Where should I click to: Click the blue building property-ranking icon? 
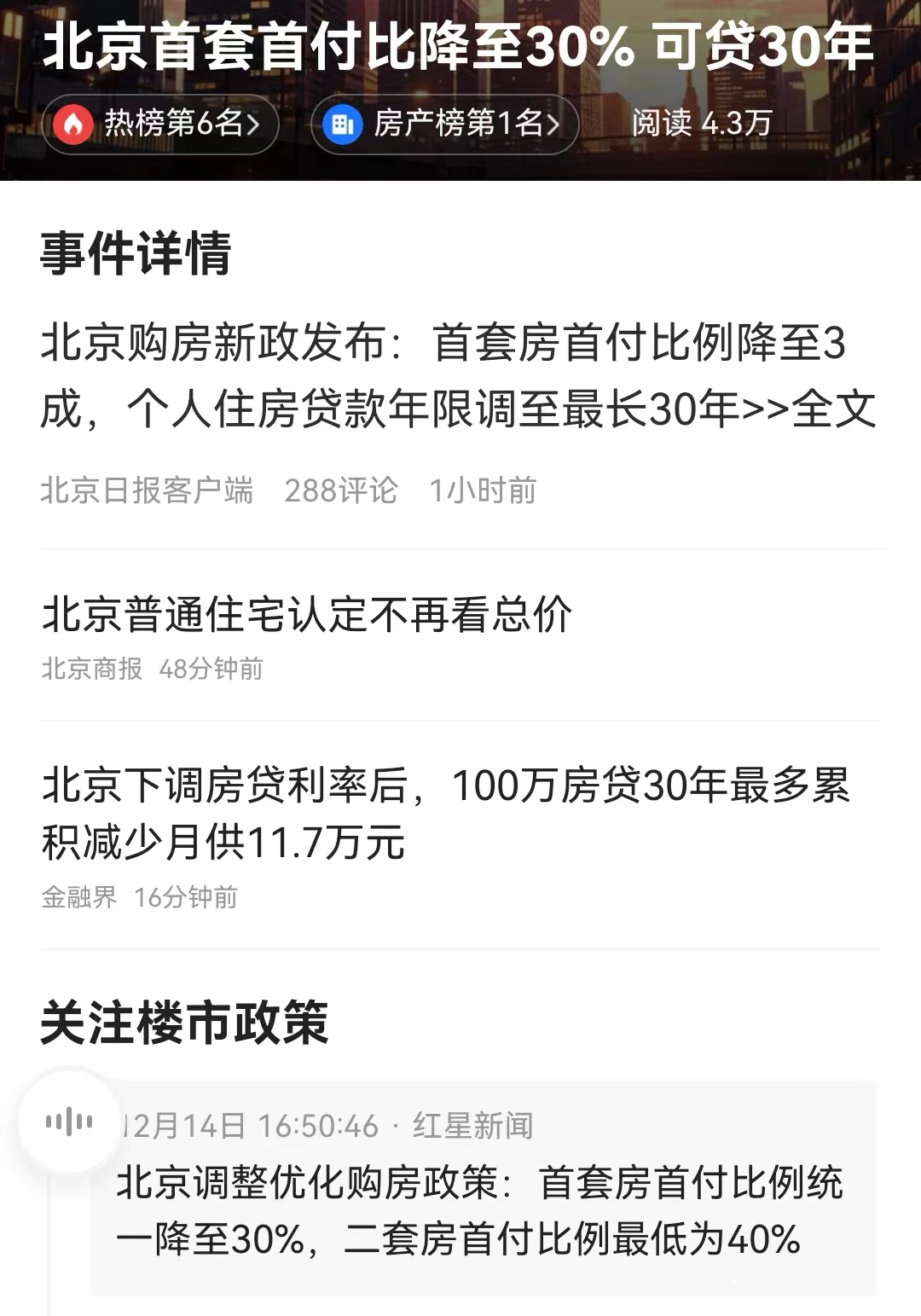click(x=345, y=125)
